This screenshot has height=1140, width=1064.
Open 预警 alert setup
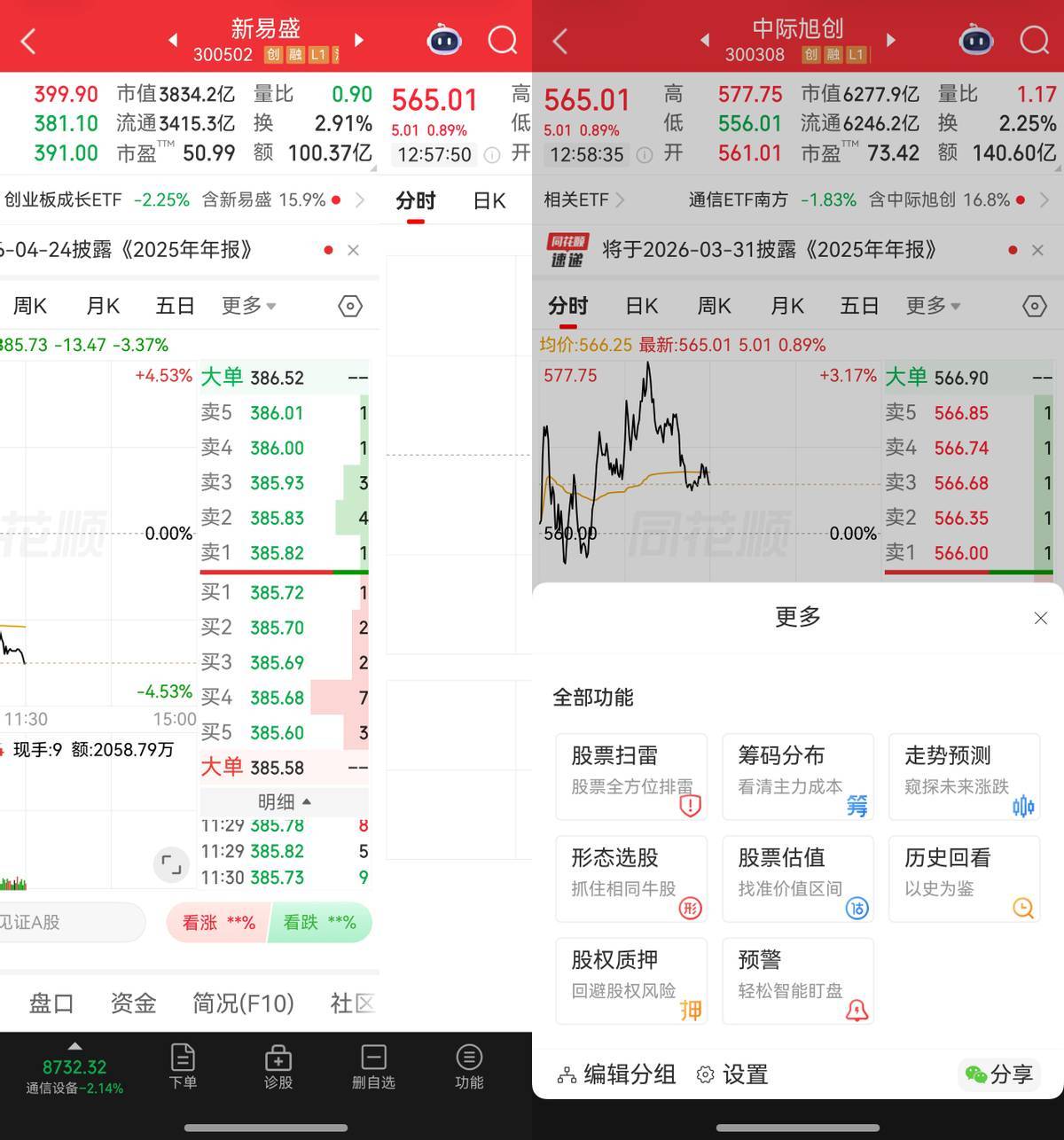click(x=798, y=980)
